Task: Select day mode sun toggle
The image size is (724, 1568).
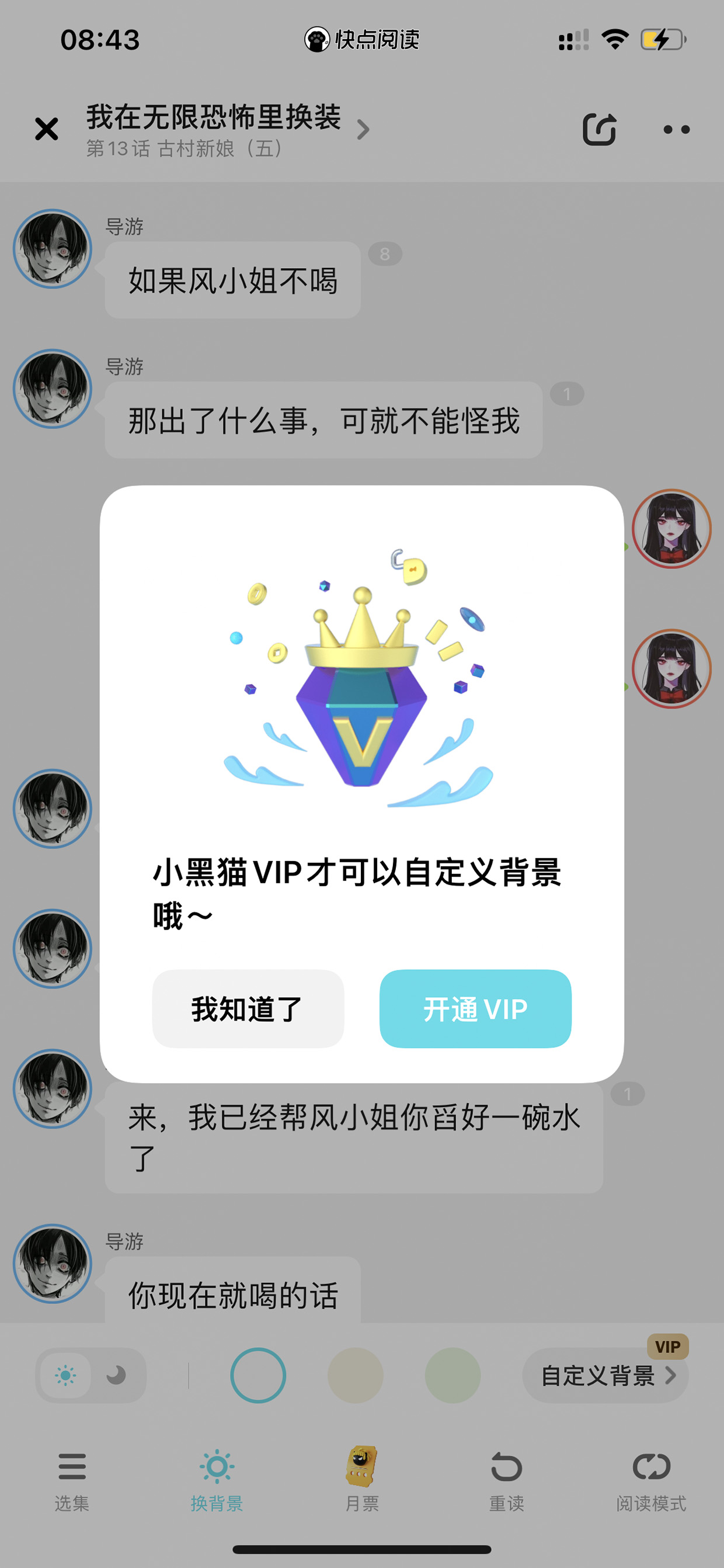Action: point(66,1375)
